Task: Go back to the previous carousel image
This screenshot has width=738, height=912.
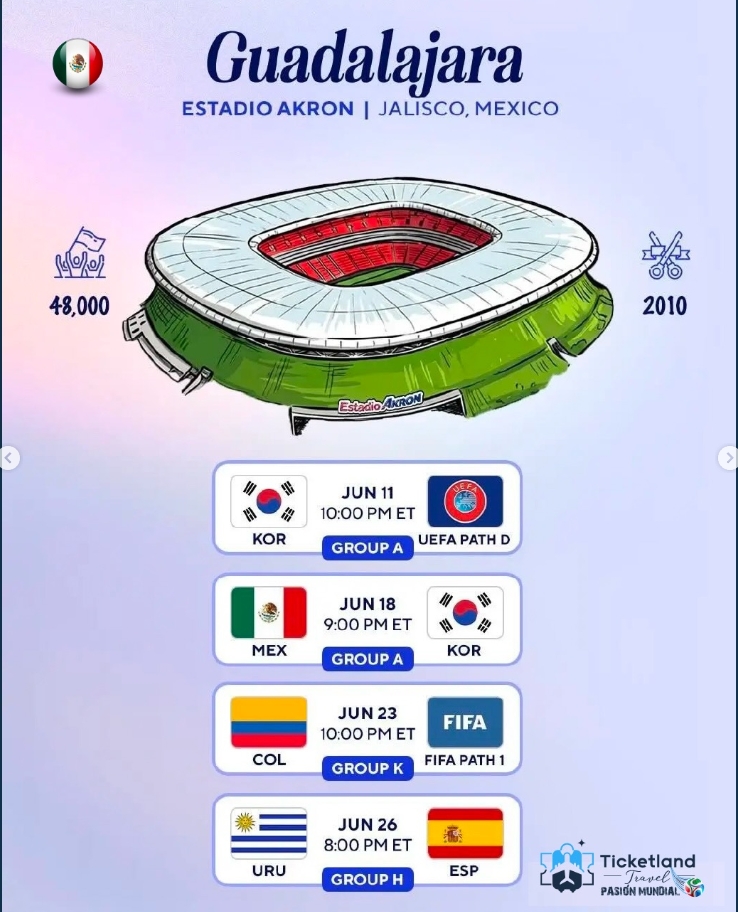Action: tap(9, 458)
